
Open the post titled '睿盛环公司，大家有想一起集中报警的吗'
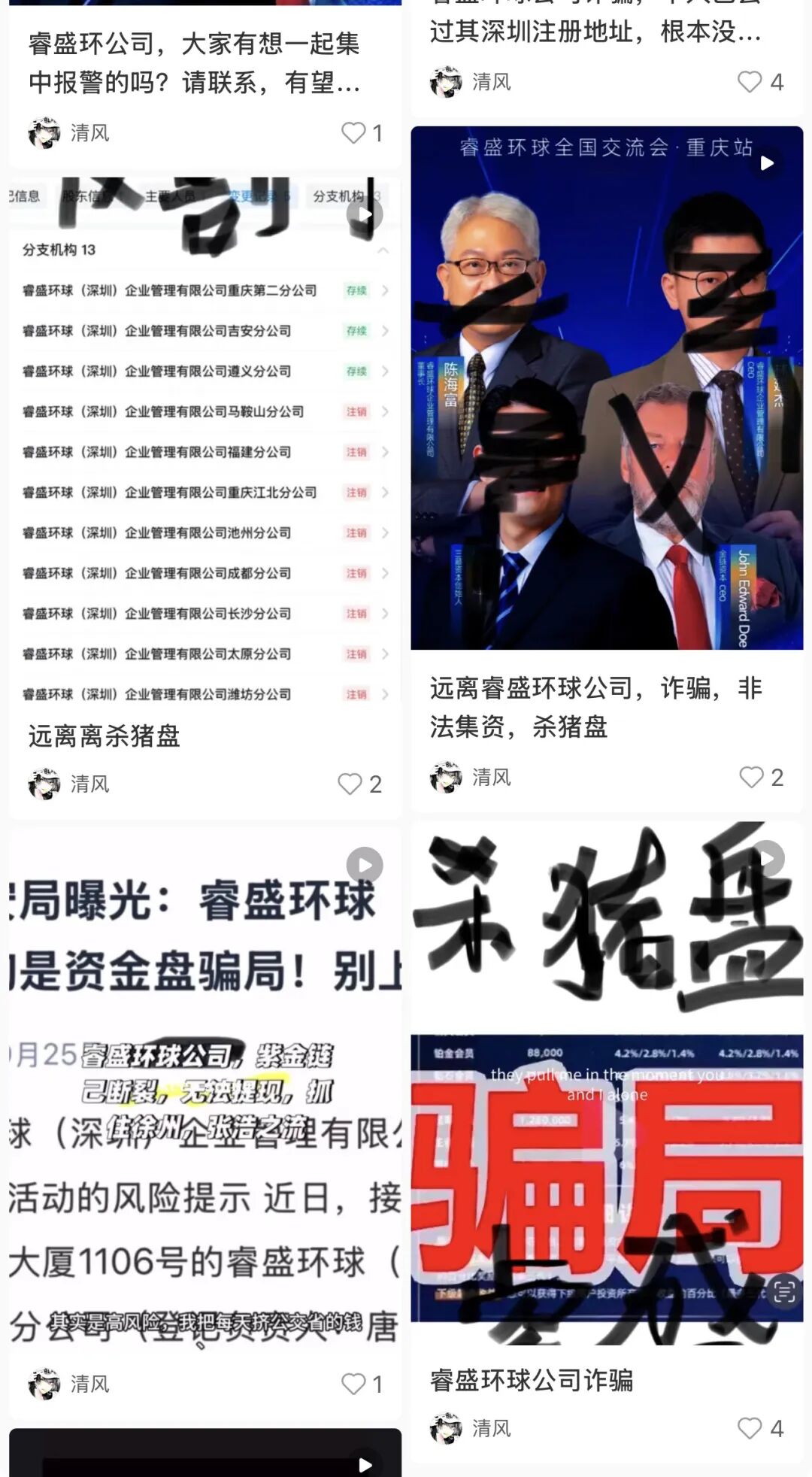click(x=194, y=63)
